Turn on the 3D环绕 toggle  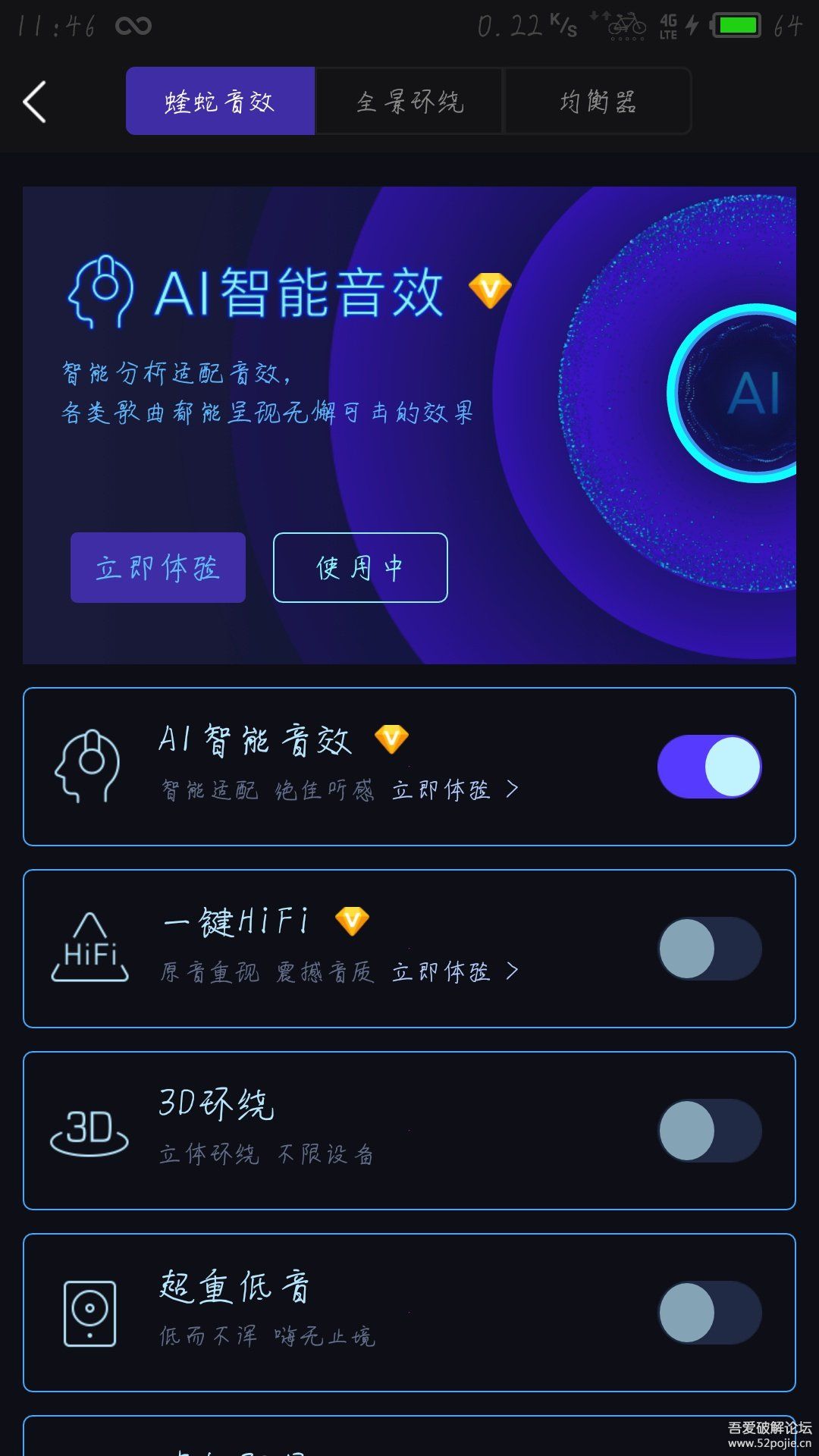point(709,1131)
